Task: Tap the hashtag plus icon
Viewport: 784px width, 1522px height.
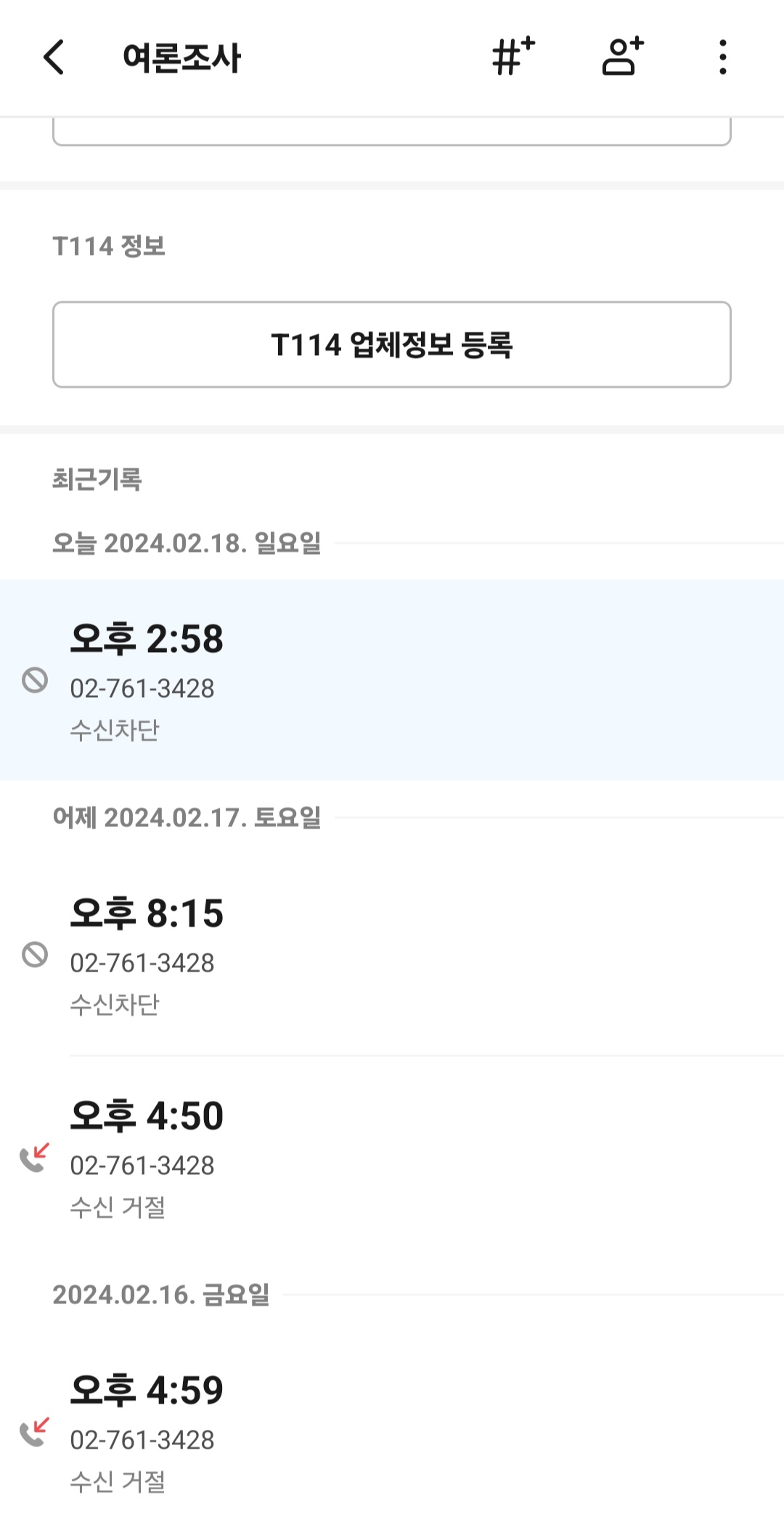Action: (513, 56)
